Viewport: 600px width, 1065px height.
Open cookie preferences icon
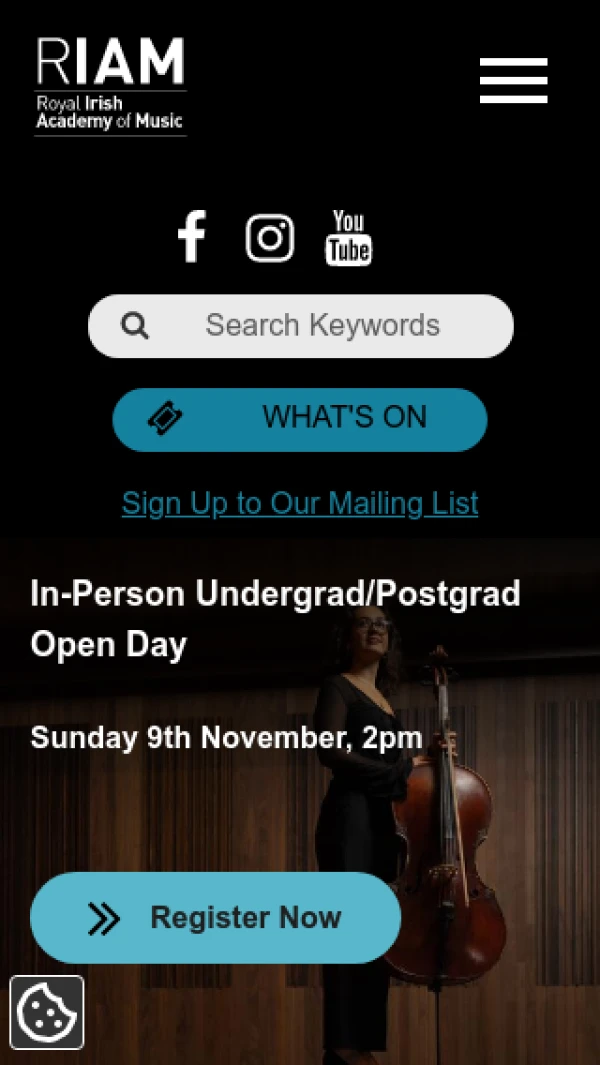tap(47, 1012)
